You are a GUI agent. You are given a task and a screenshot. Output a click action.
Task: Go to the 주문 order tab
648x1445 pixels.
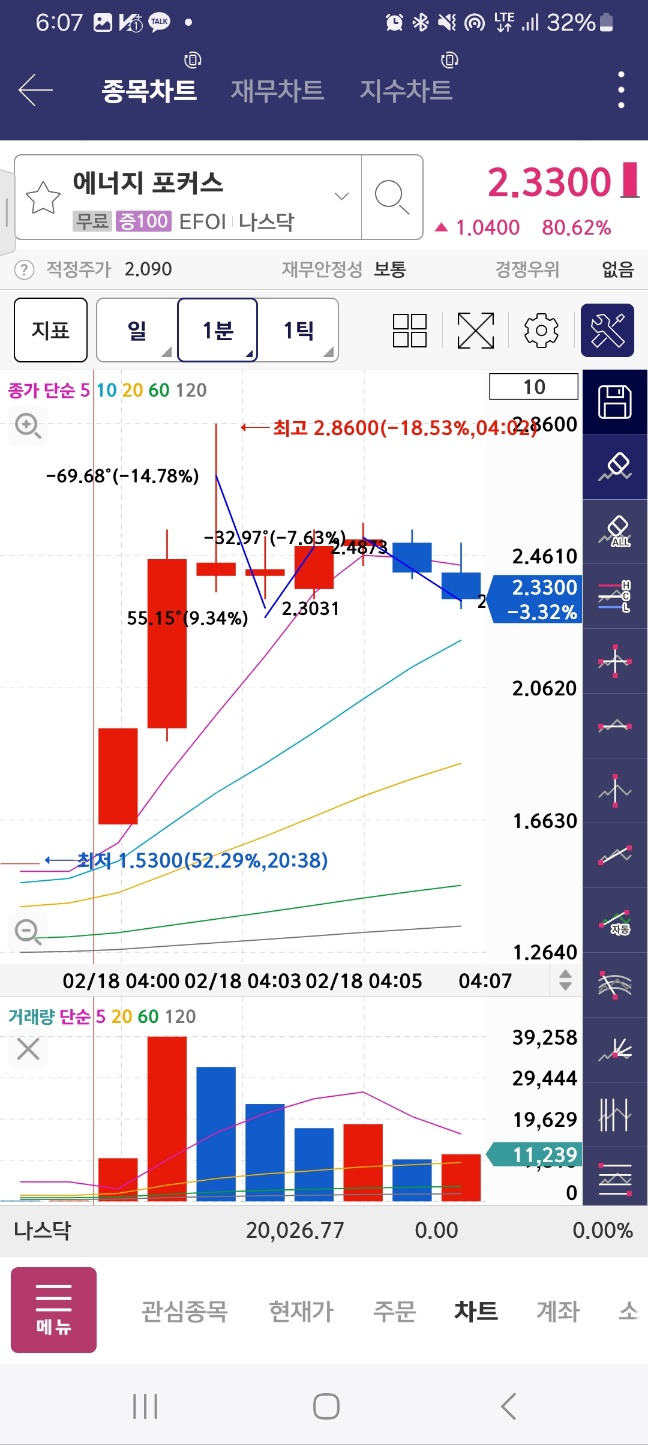click(394, 1311)
